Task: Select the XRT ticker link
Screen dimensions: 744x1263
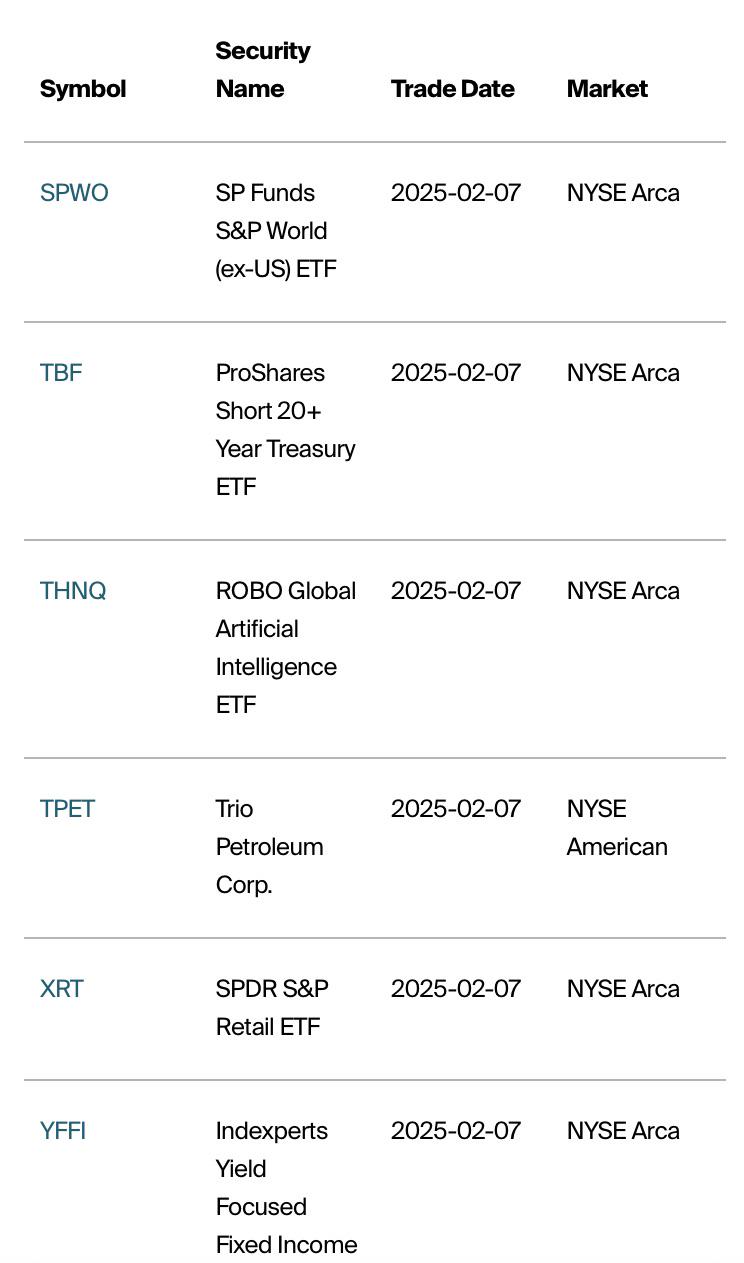Action: click(62, 989)
